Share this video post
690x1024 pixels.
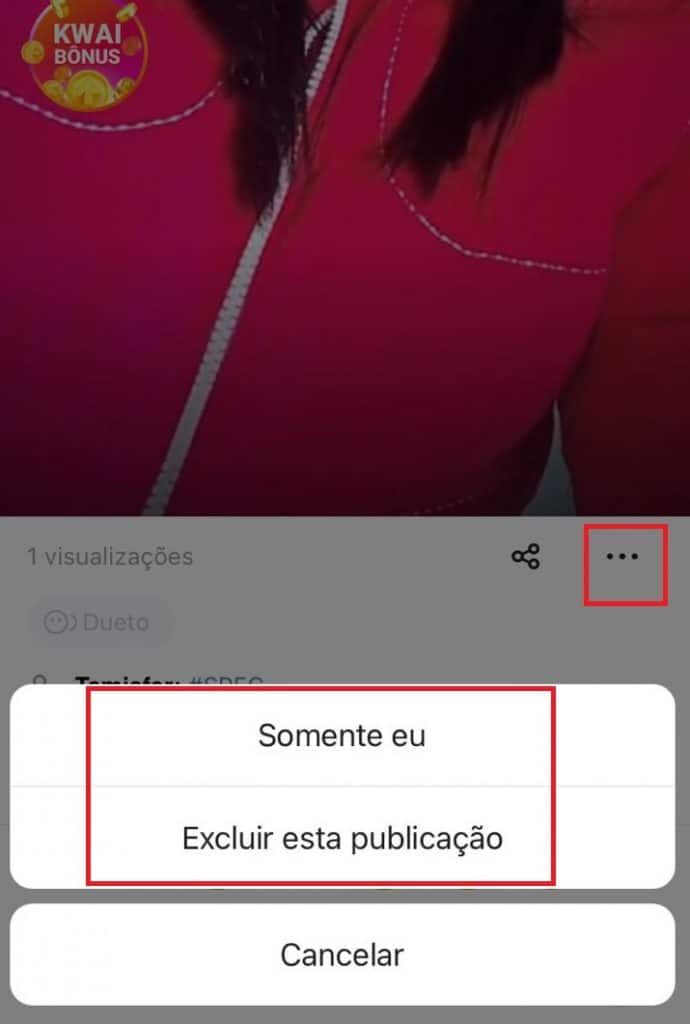click(x=525, y=557)
